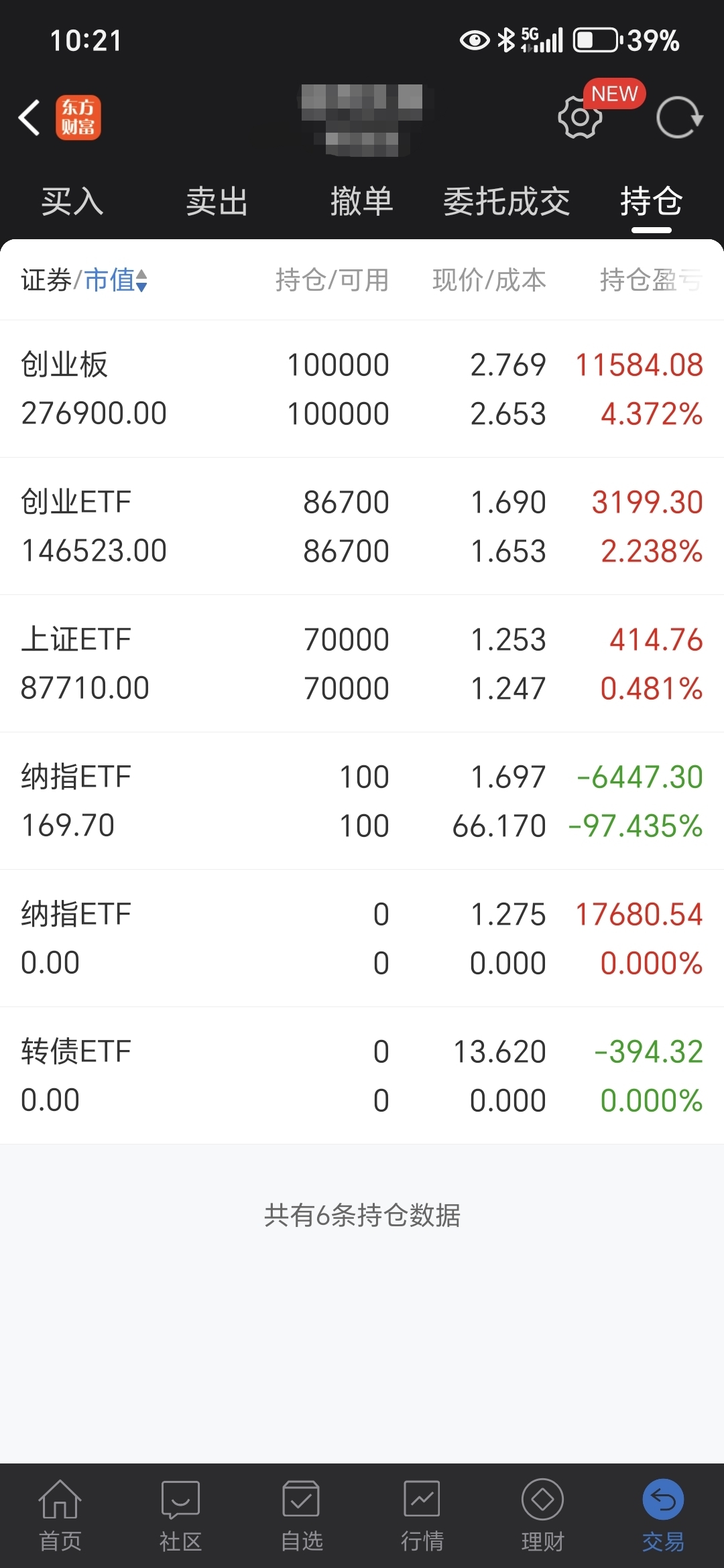Viewport: 724px width, 1568px height.
Task: Open the 委托成交 tab
Action: click(507, 201)
